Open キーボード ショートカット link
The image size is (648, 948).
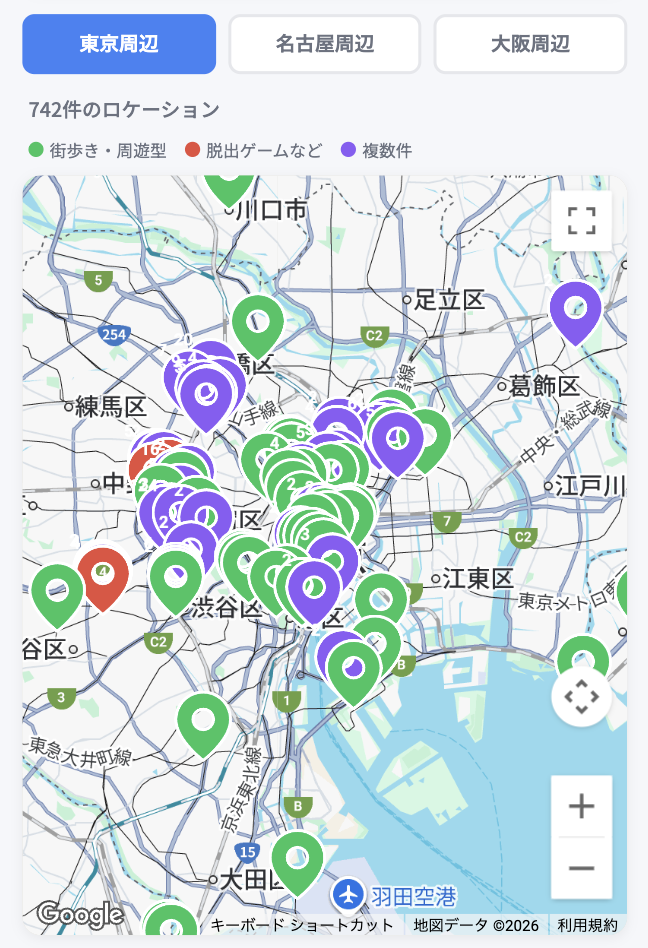click(302, 925)
